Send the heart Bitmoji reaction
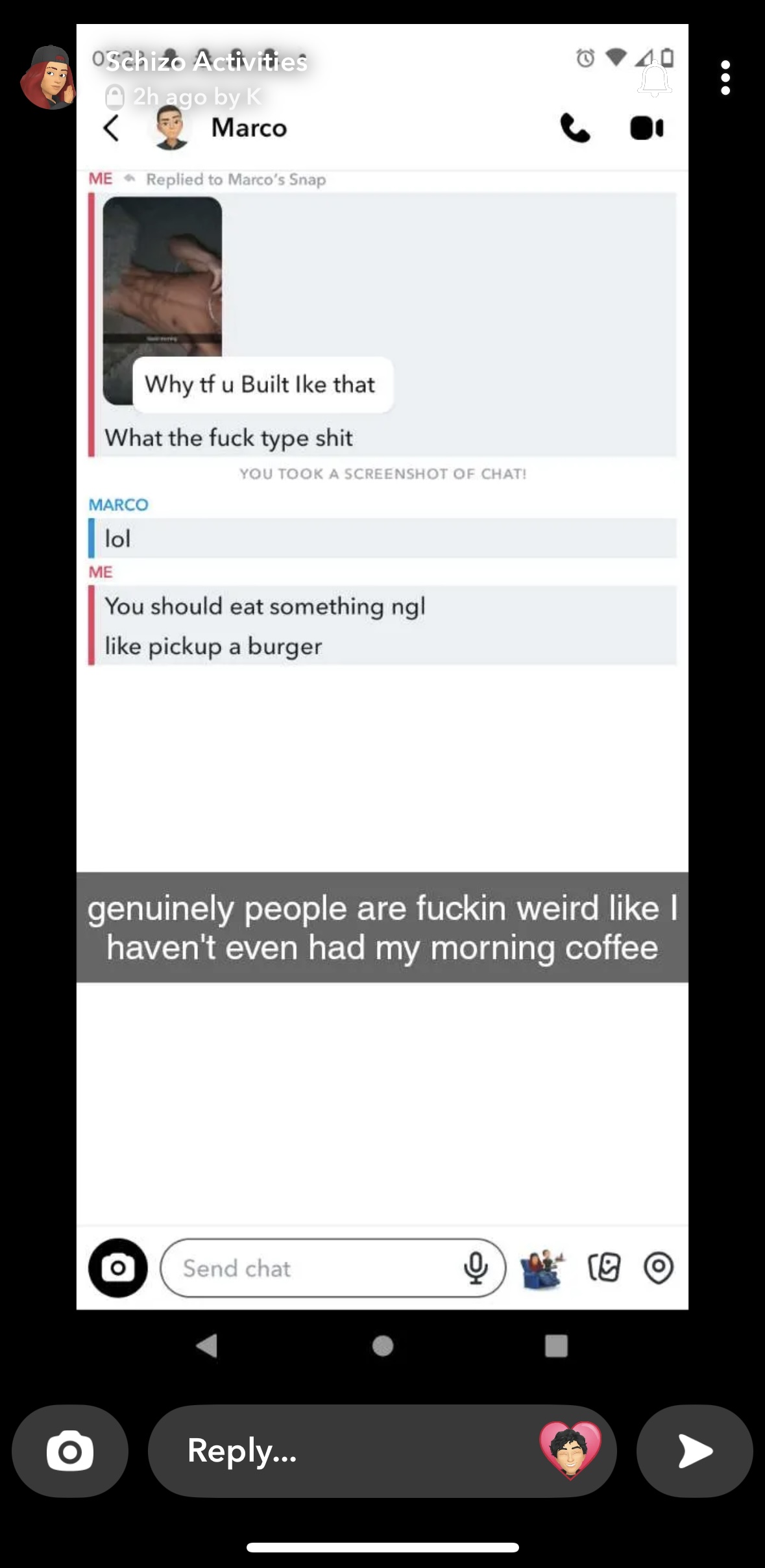Screen dimensions: 765x1568 pos(570,1449)
